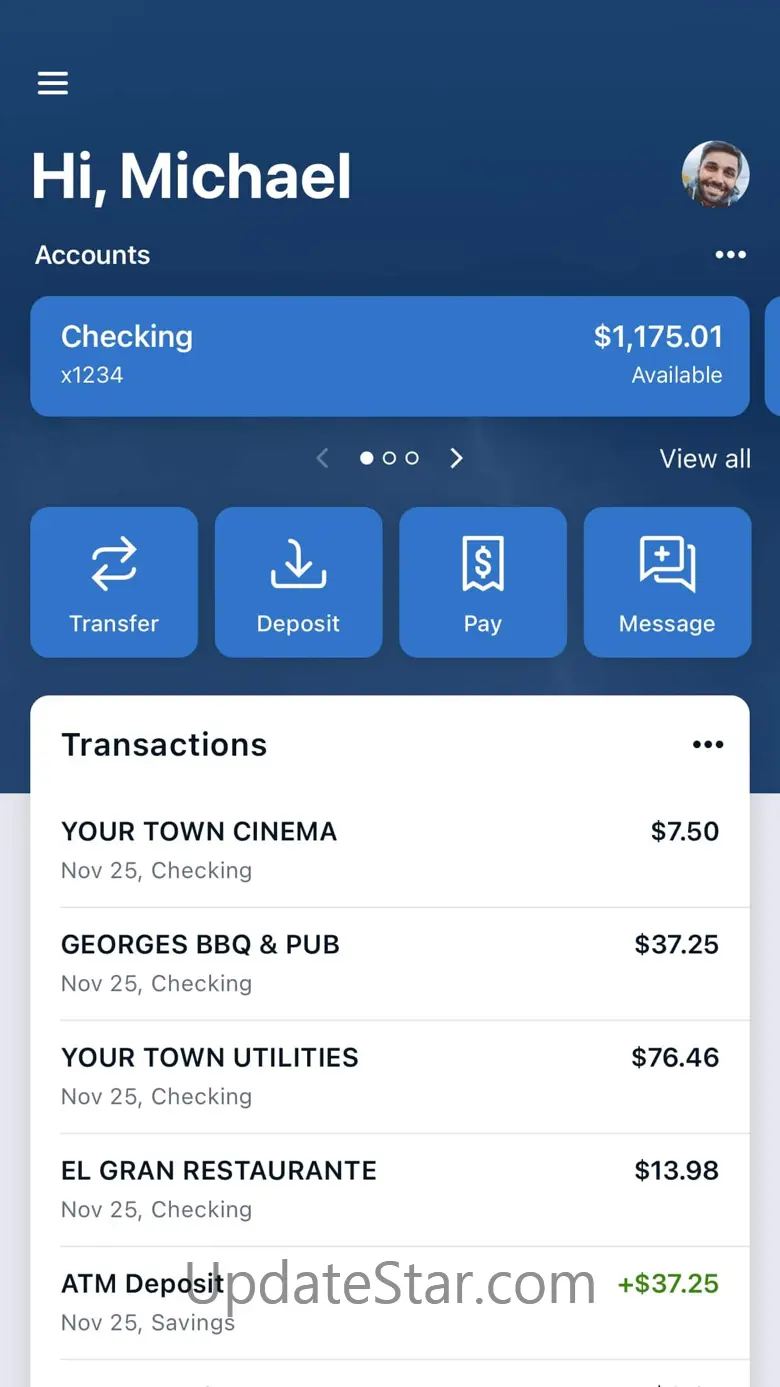Open the Accounts overflow options
780x1387 pixels.
click(730, 255)
